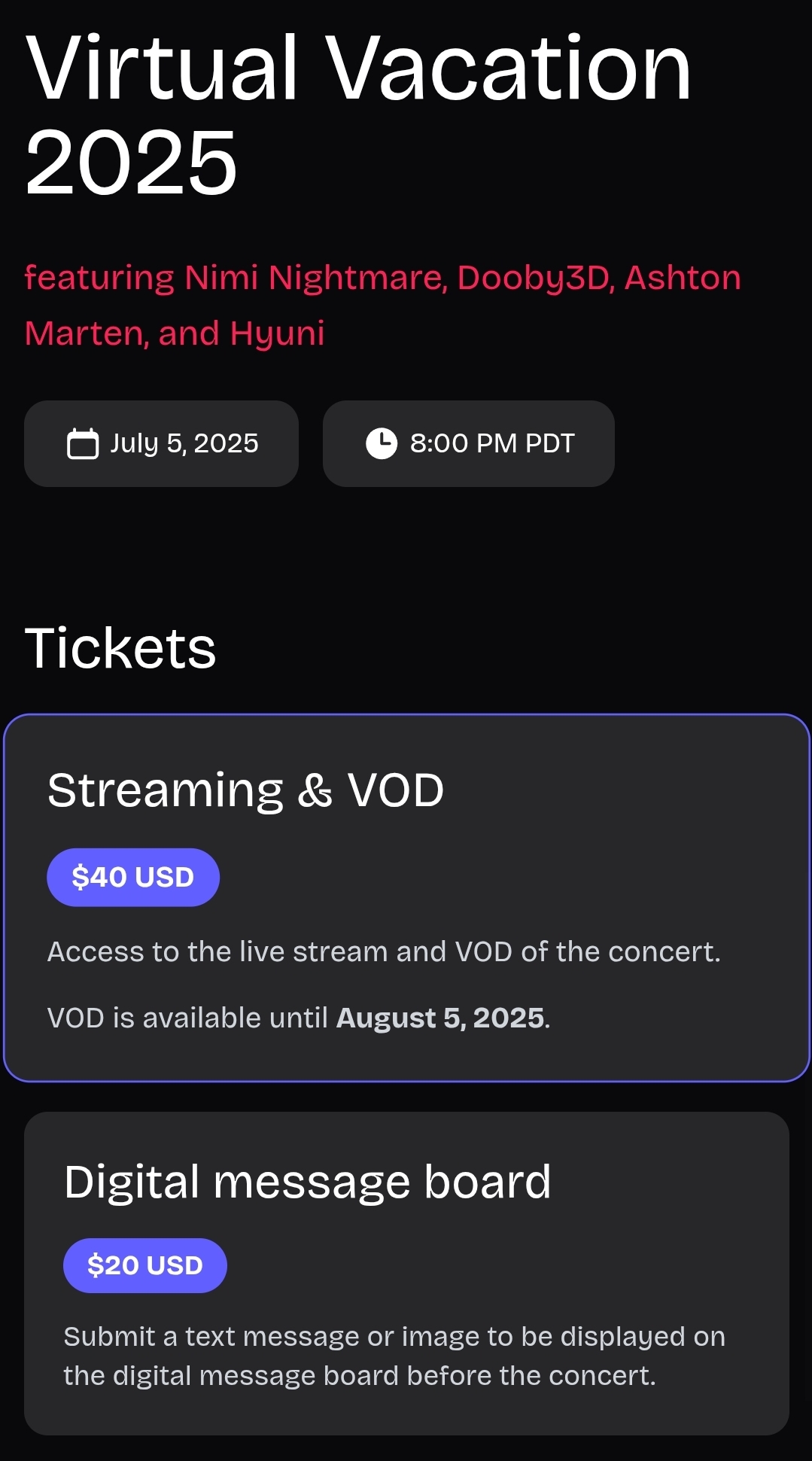Image resolution: width=812 pixels, height=1461 pixels.
Task: Select the Streaming & VOD ticket card
Action: [x=406, y=897]
